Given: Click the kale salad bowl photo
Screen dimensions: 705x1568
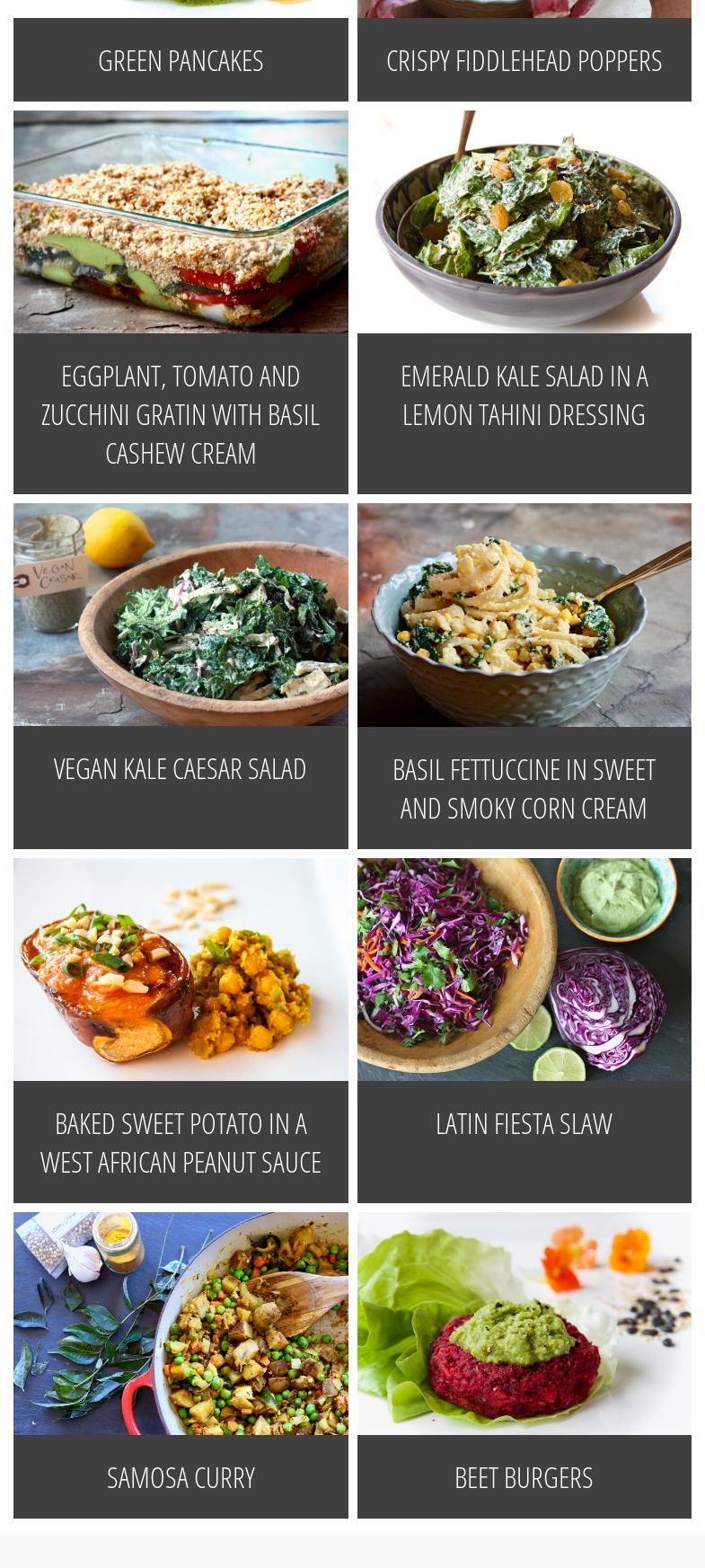Looking at the screenshot, I should pos(524,222).
